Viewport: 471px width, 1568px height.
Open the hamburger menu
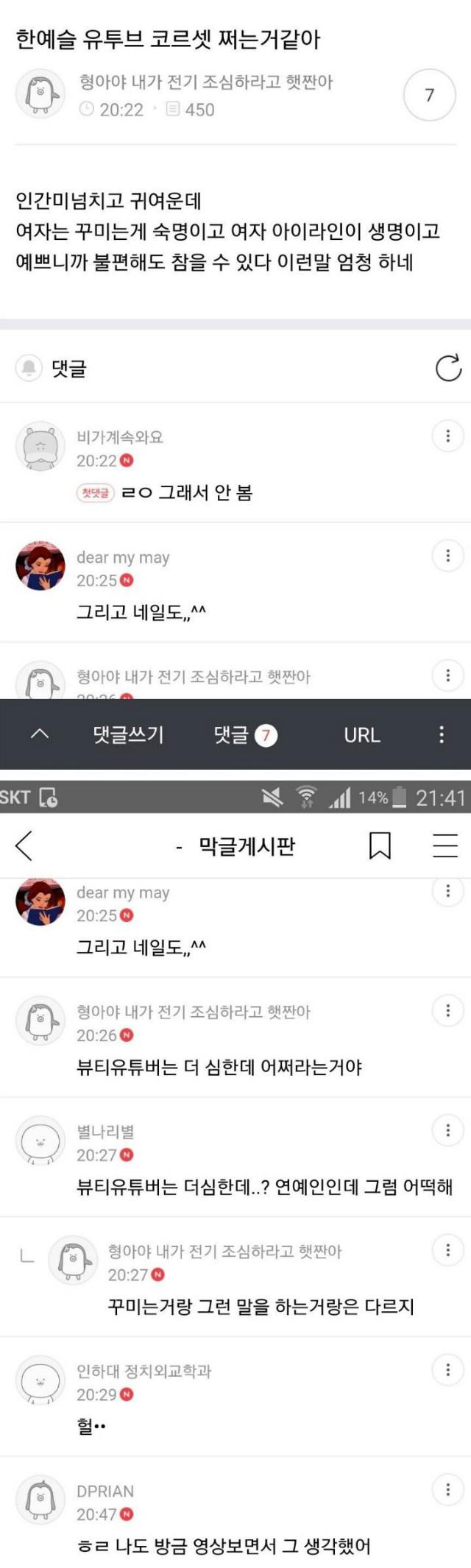tap(445, 845)
